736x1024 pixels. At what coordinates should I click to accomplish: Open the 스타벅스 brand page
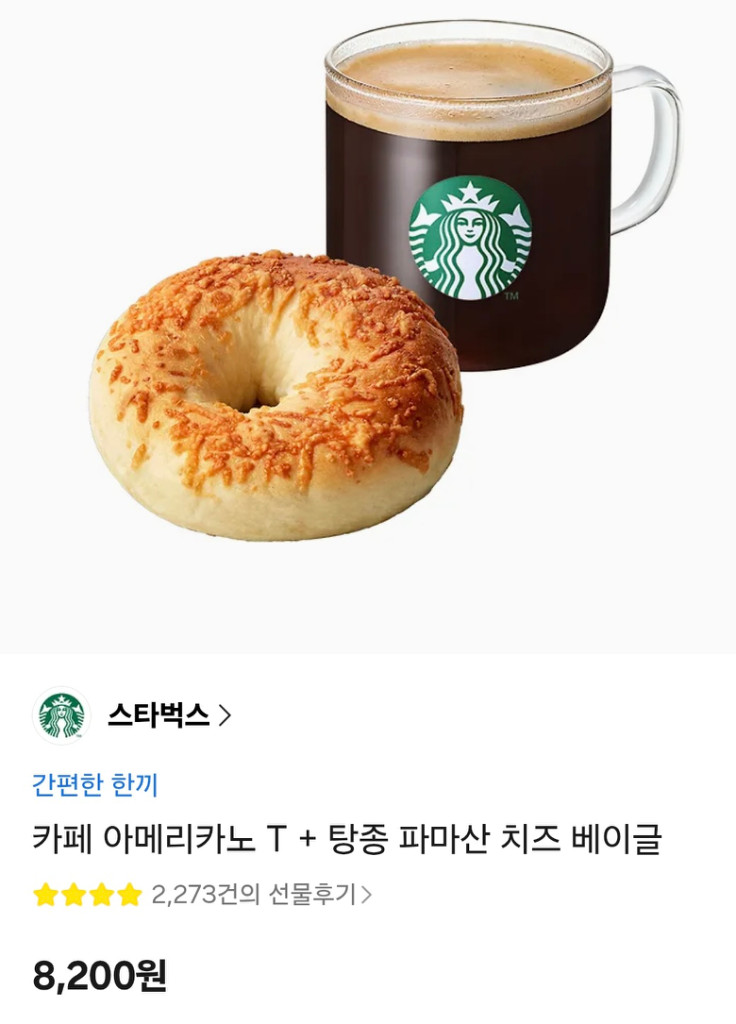pos(169,716)
